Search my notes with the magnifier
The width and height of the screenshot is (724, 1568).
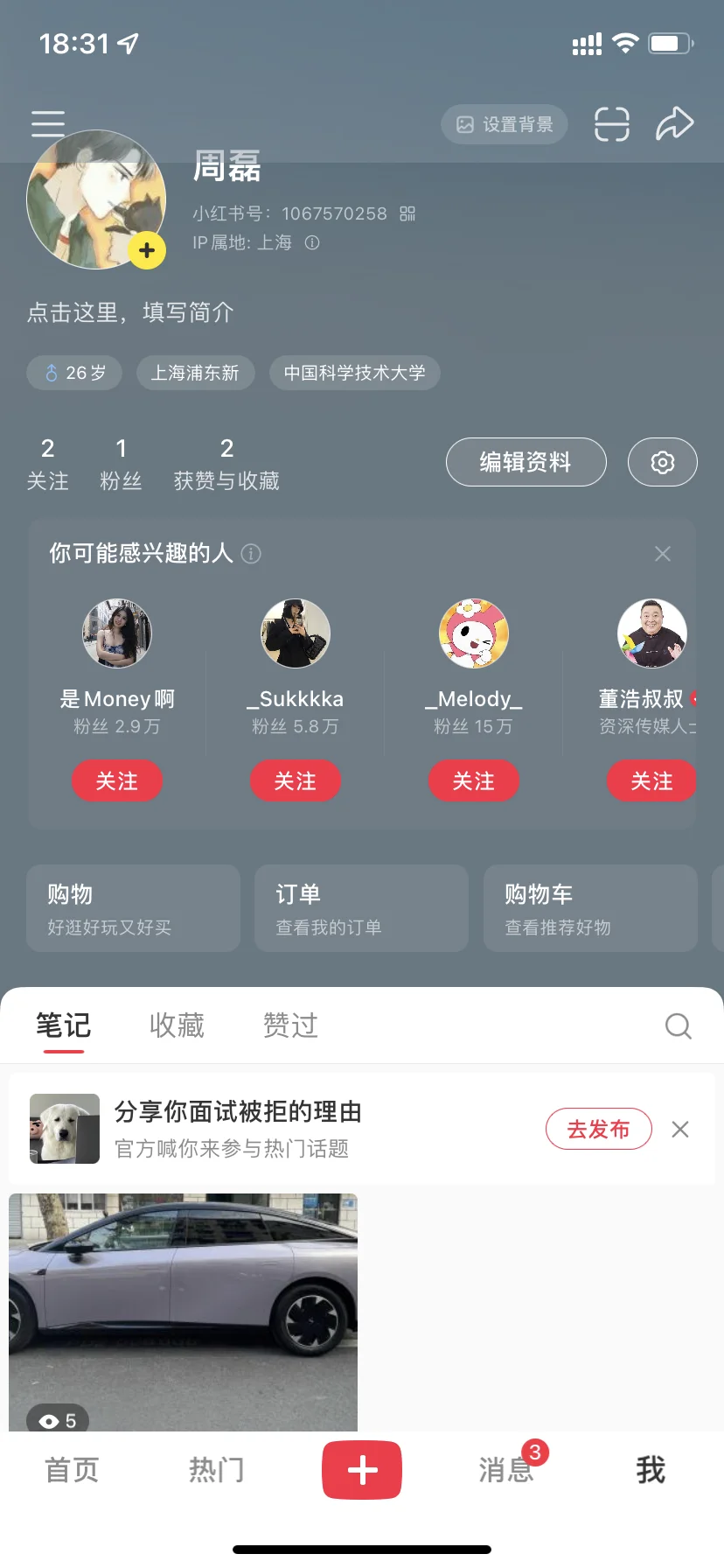point(679,1025)
